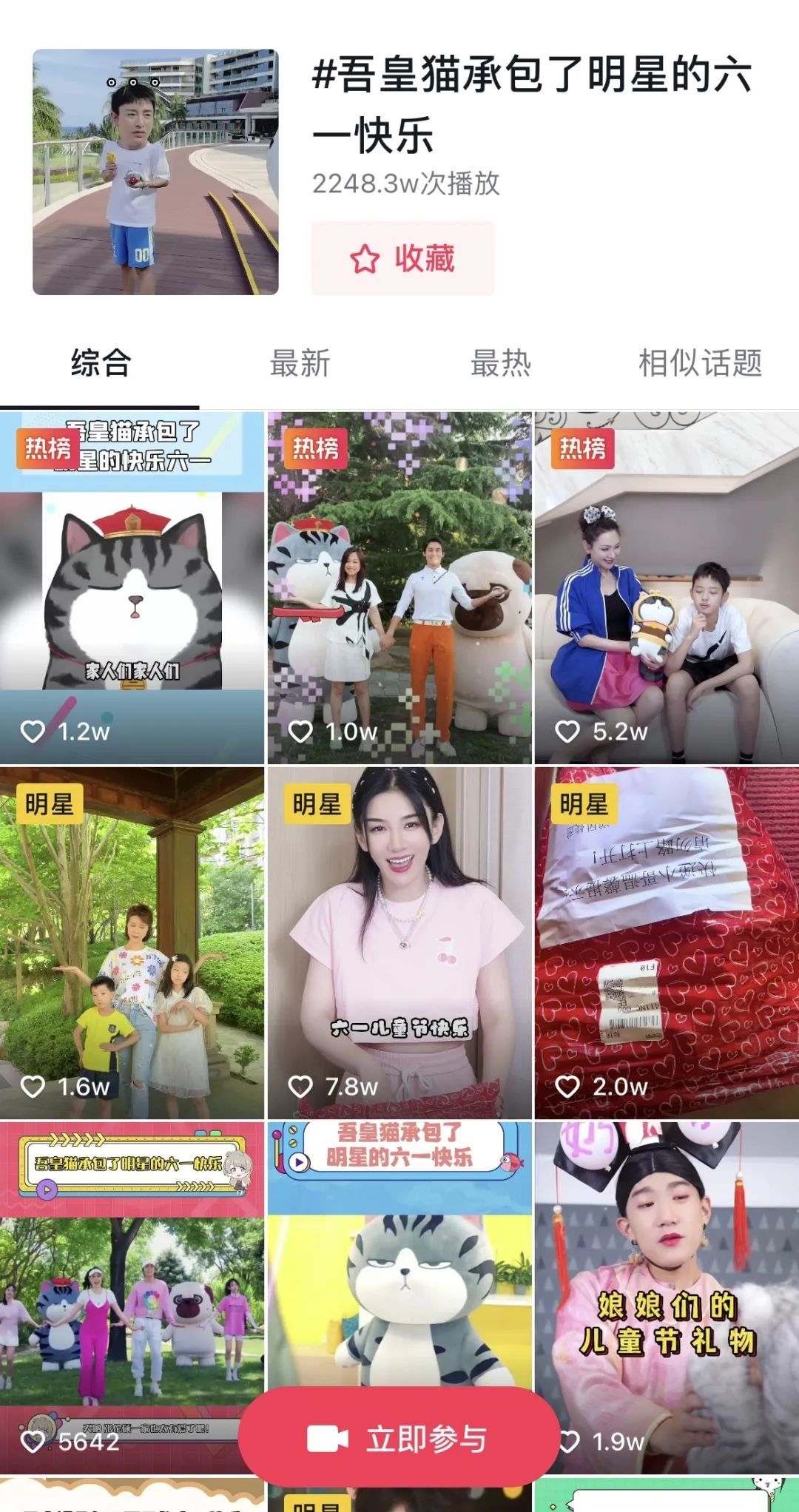Open the pavilion family video with 1.6w likes

click(132, 942)
